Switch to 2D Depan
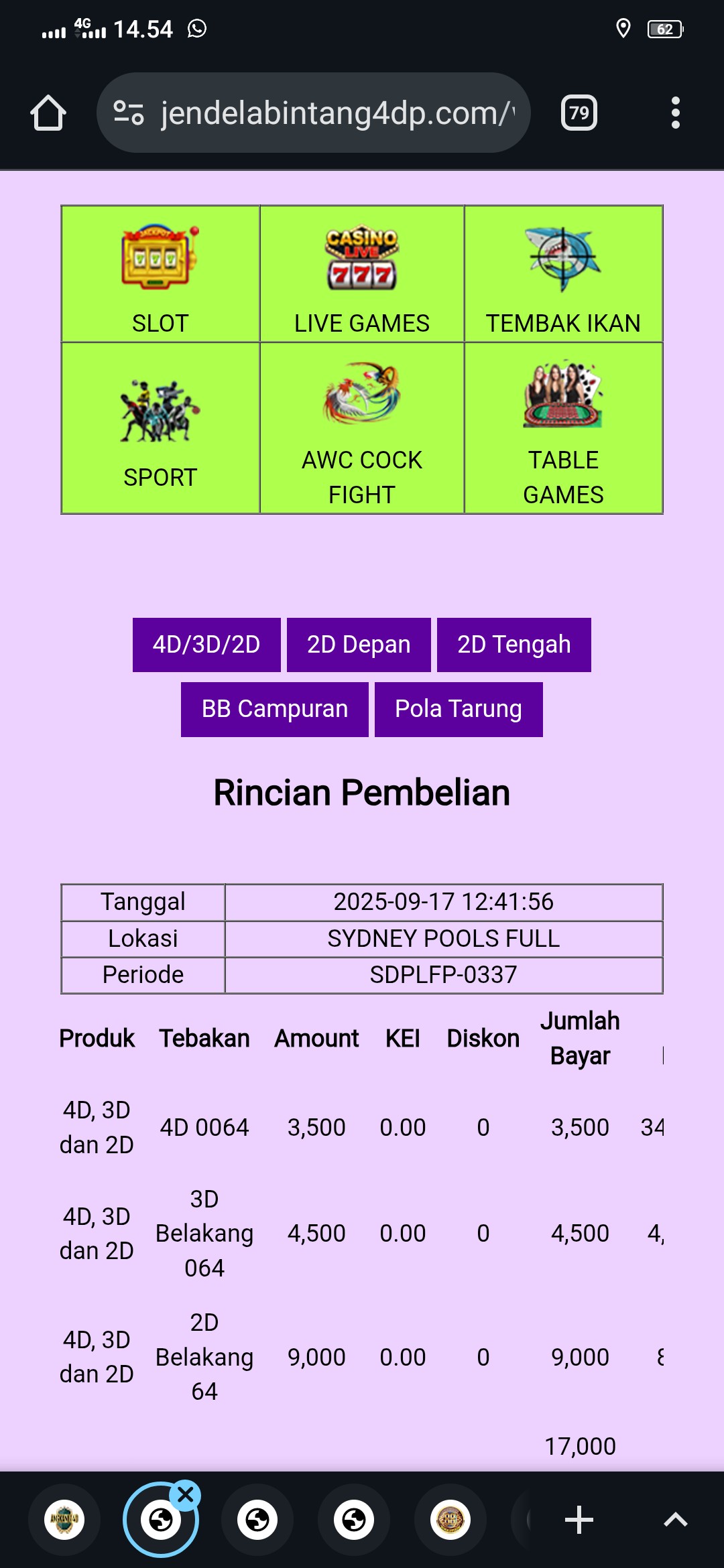This screenshot has width=724, height=1568. click(x=359, y=645)
